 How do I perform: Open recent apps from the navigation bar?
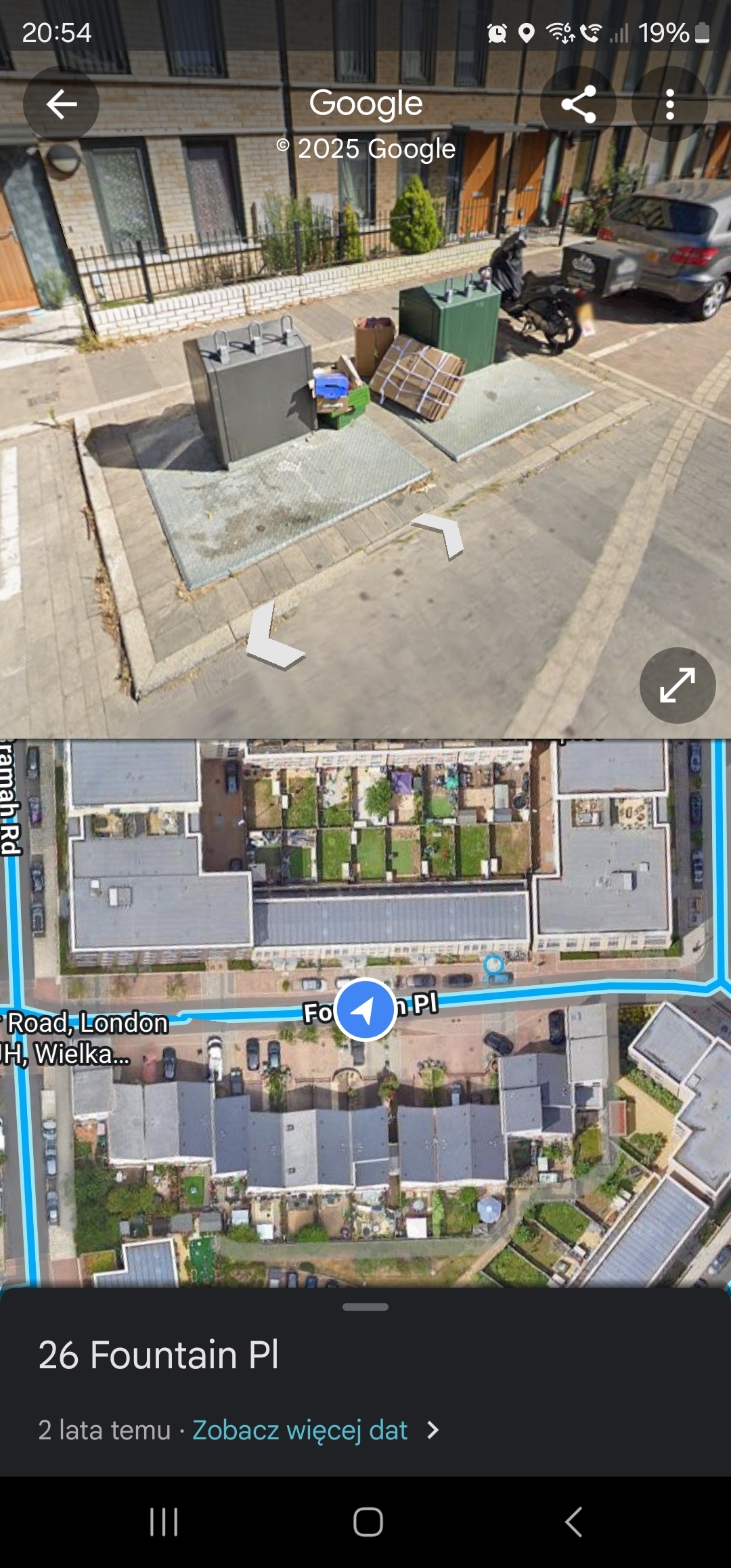pyautogui.click(x=164, y=1522)
